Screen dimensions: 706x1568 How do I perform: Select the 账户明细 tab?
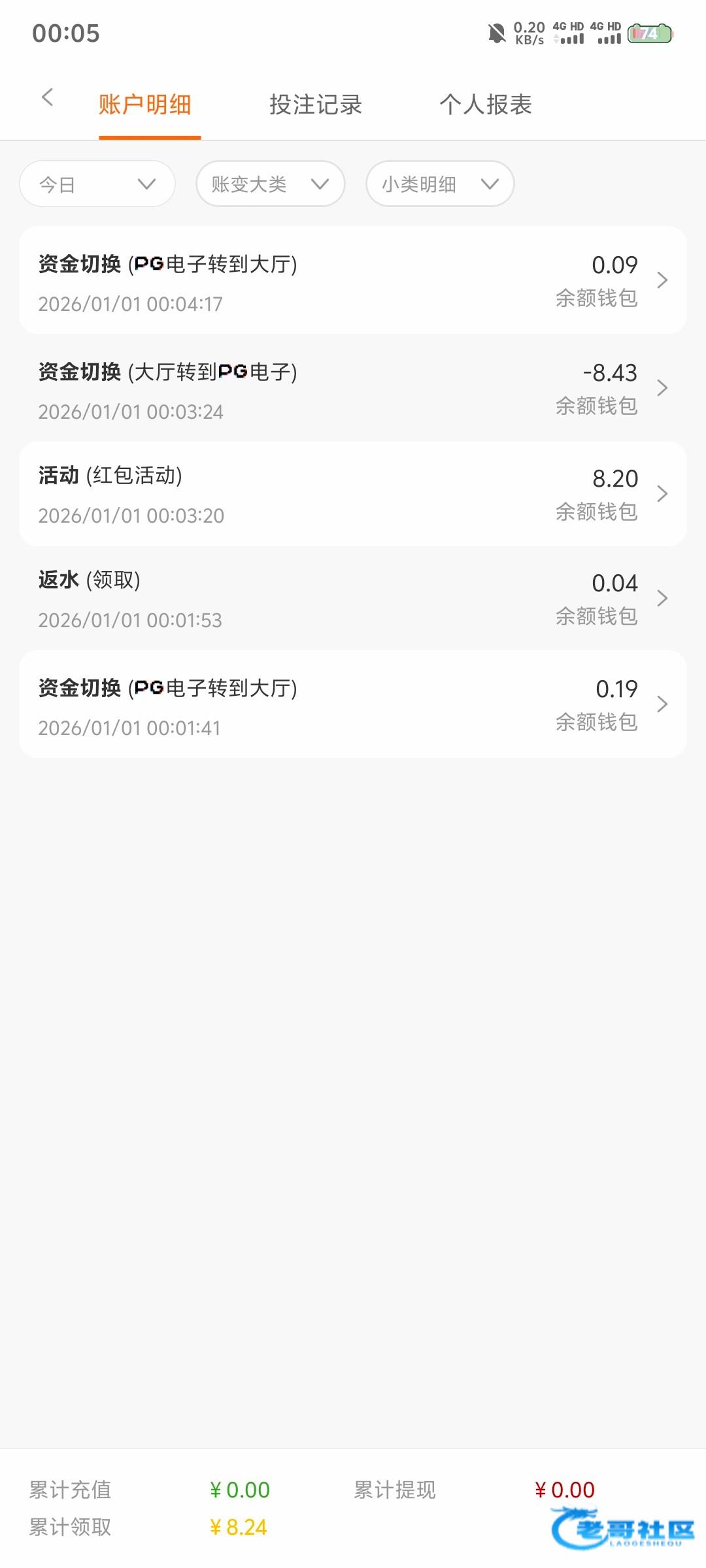pos(145,105)
